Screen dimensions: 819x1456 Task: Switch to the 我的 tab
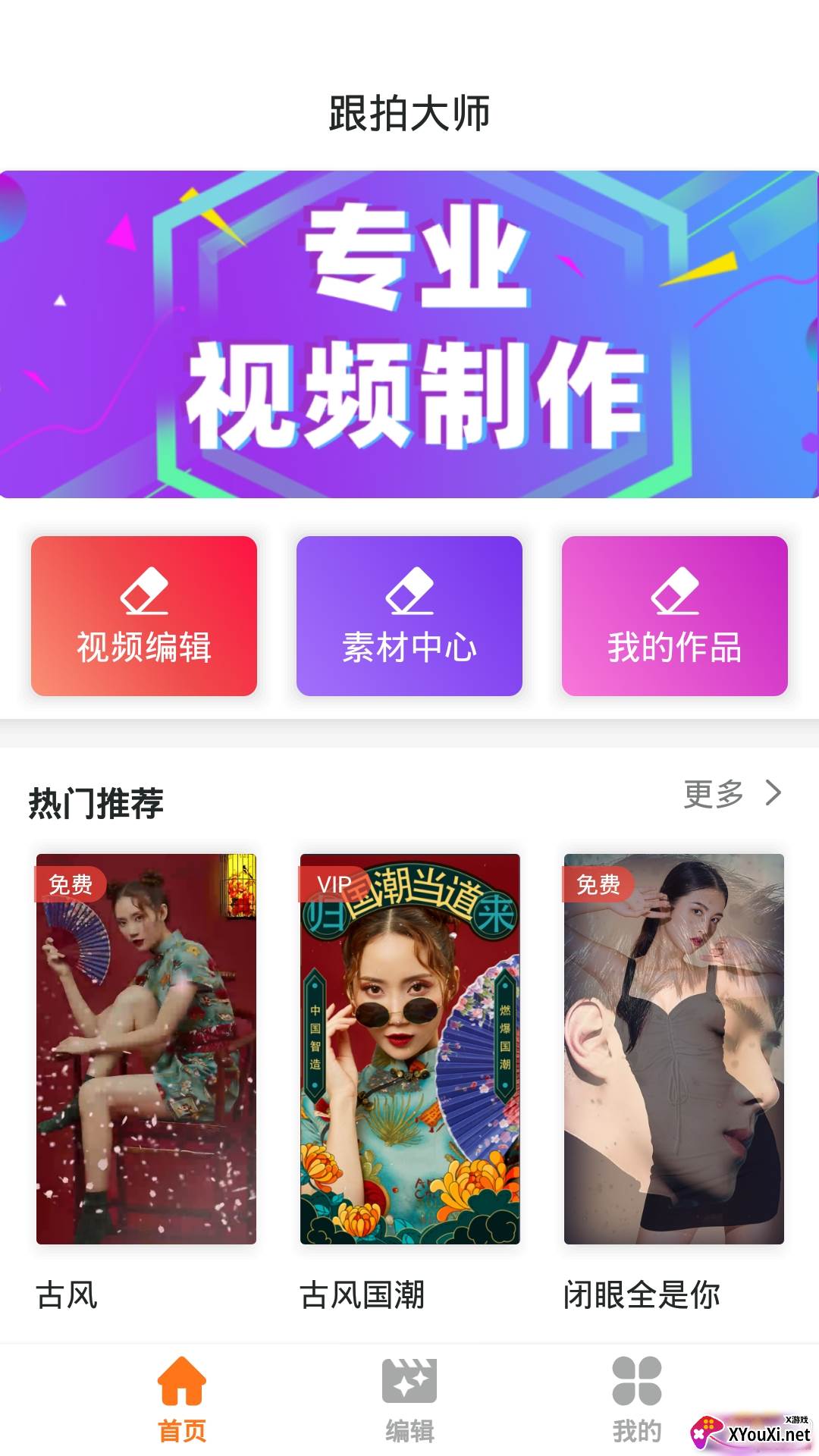637,1399
